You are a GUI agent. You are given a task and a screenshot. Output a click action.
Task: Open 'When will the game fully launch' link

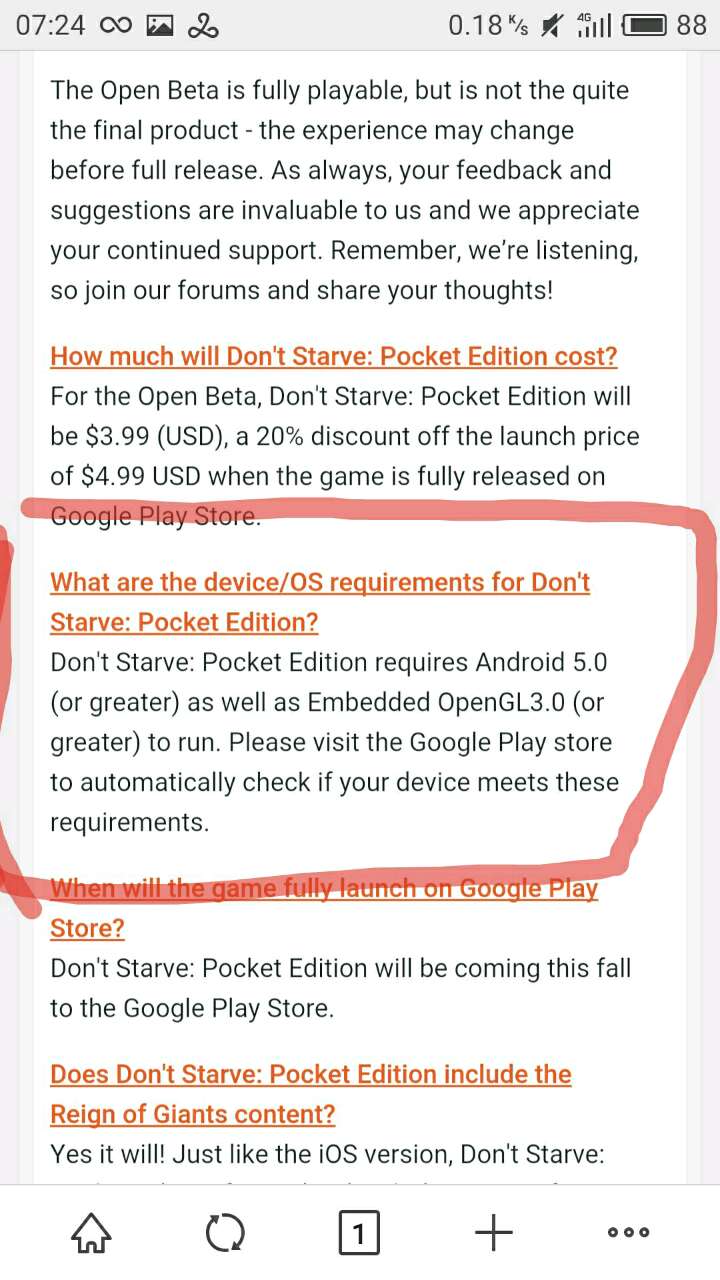[323, 888]
